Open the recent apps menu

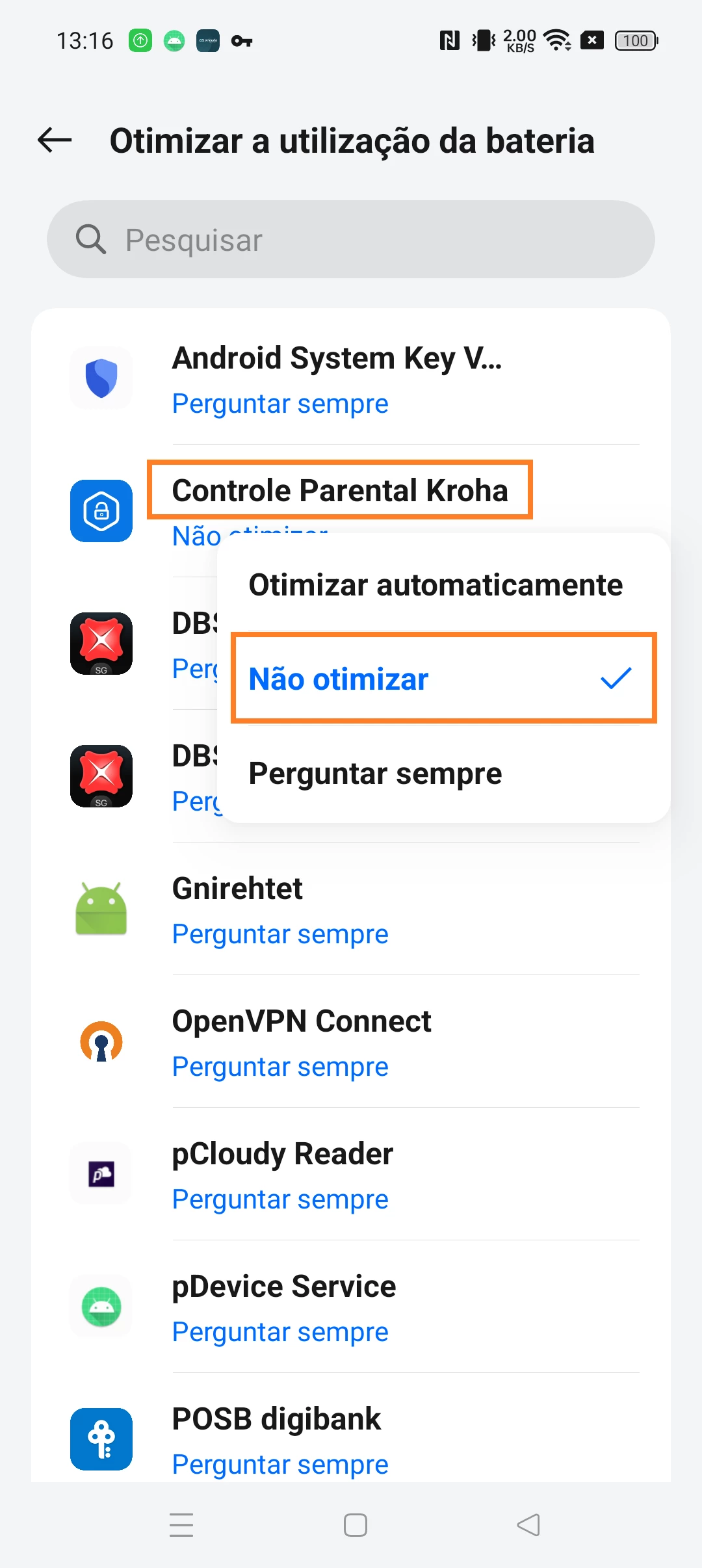[181, 1525]
